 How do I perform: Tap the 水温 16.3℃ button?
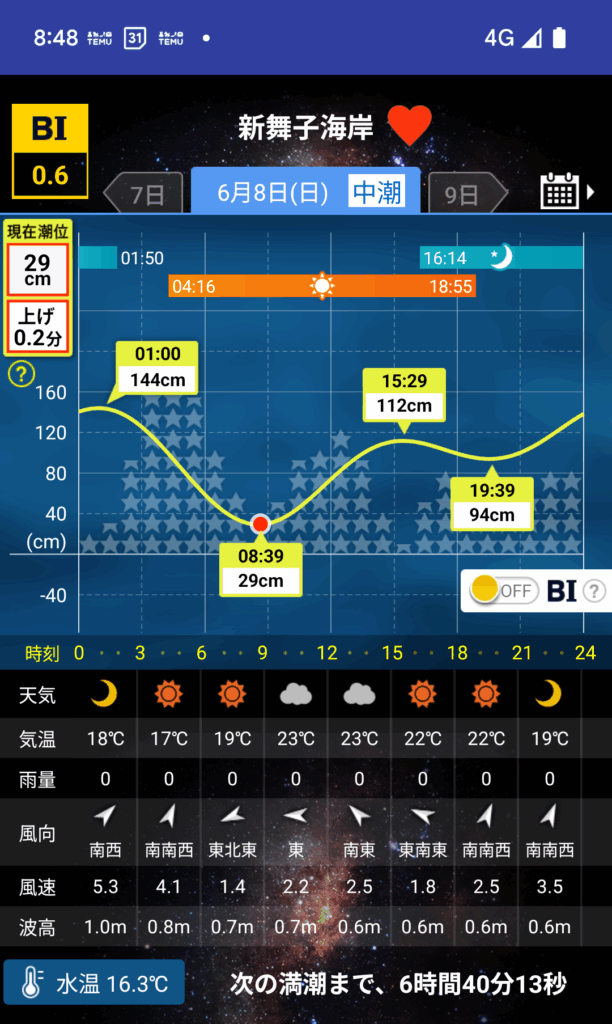coord(94,983)
